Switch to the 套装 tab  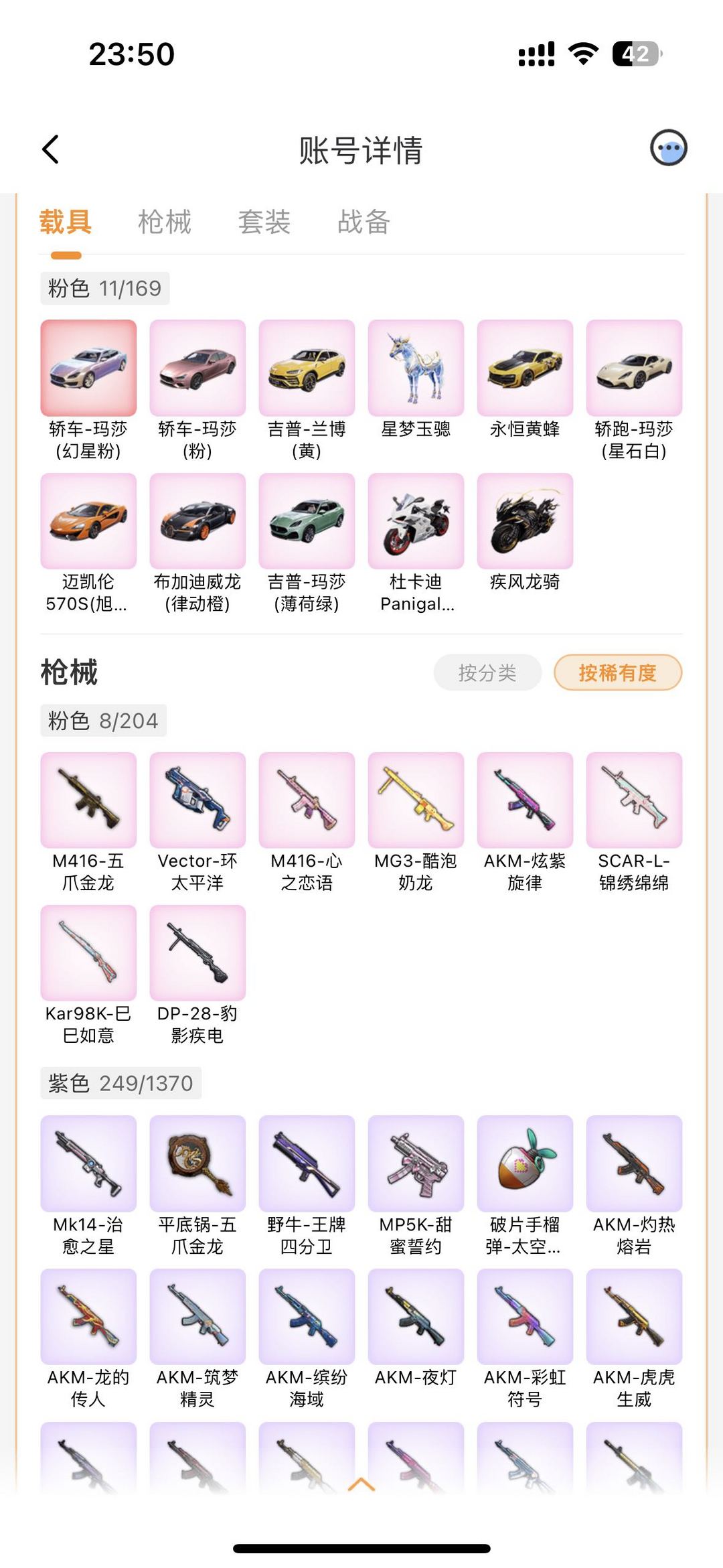coord(264,222)
